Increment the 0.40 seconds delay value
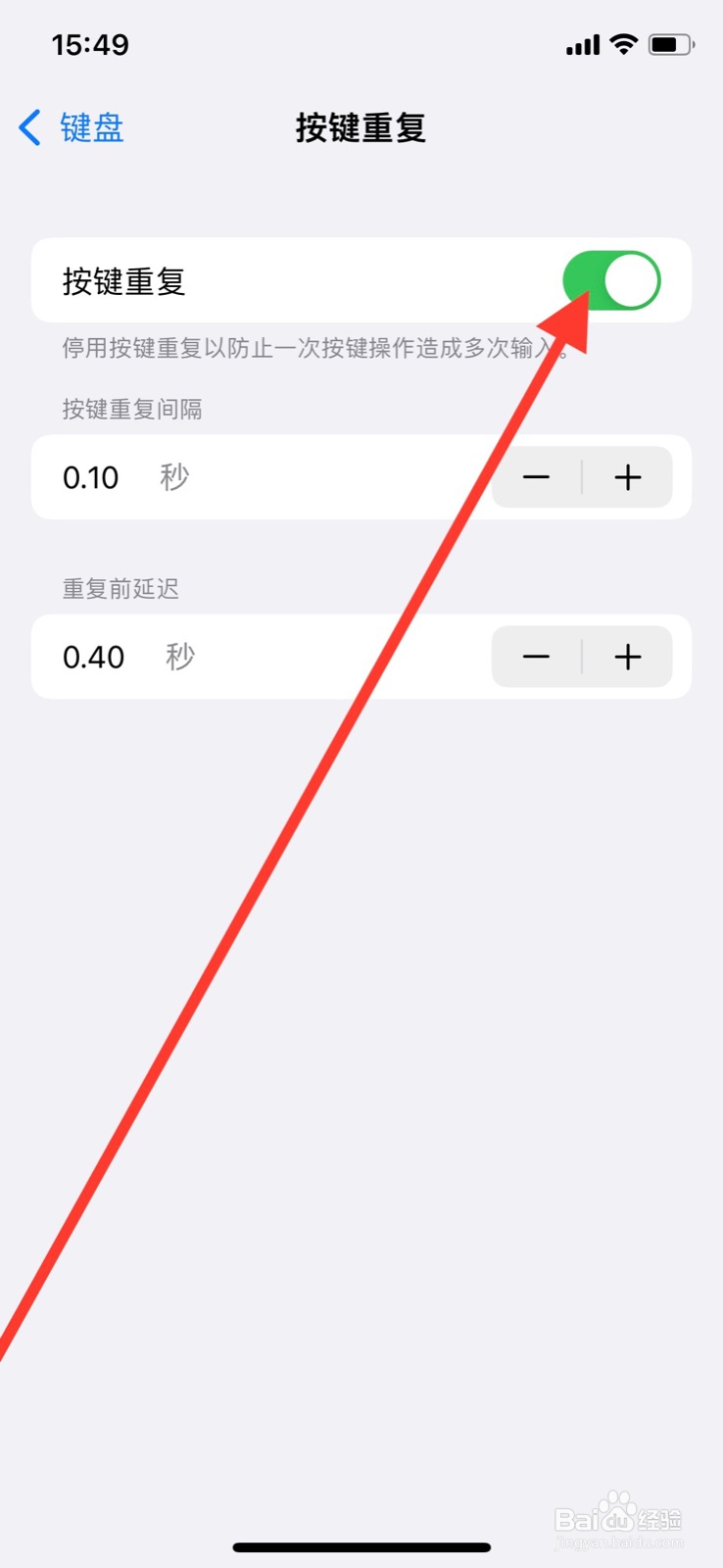723x1568 pixels. pyautogui.click(x=628, y=657)
